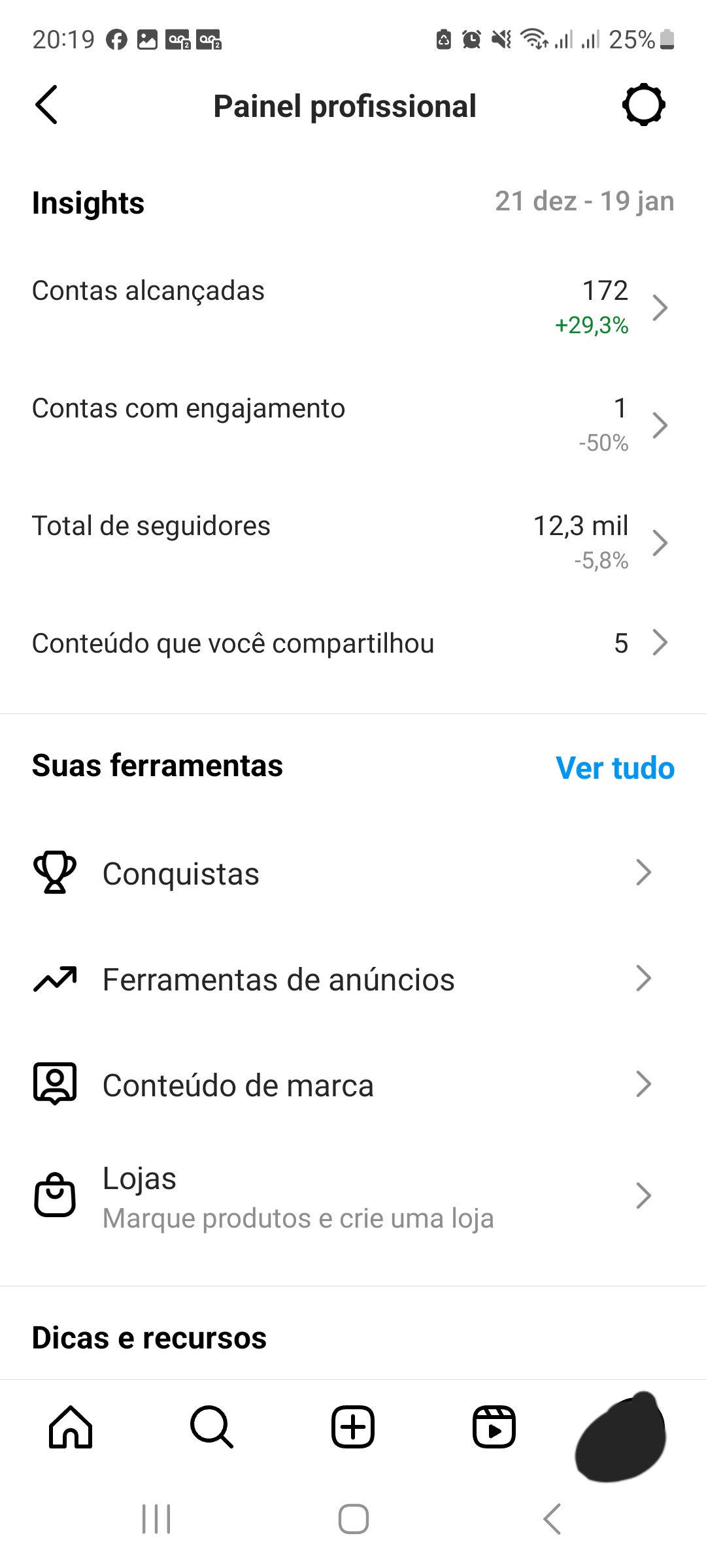
Task: Select Conteúdo de marca
Action: pyautogui.click(x=353, y=1085)
